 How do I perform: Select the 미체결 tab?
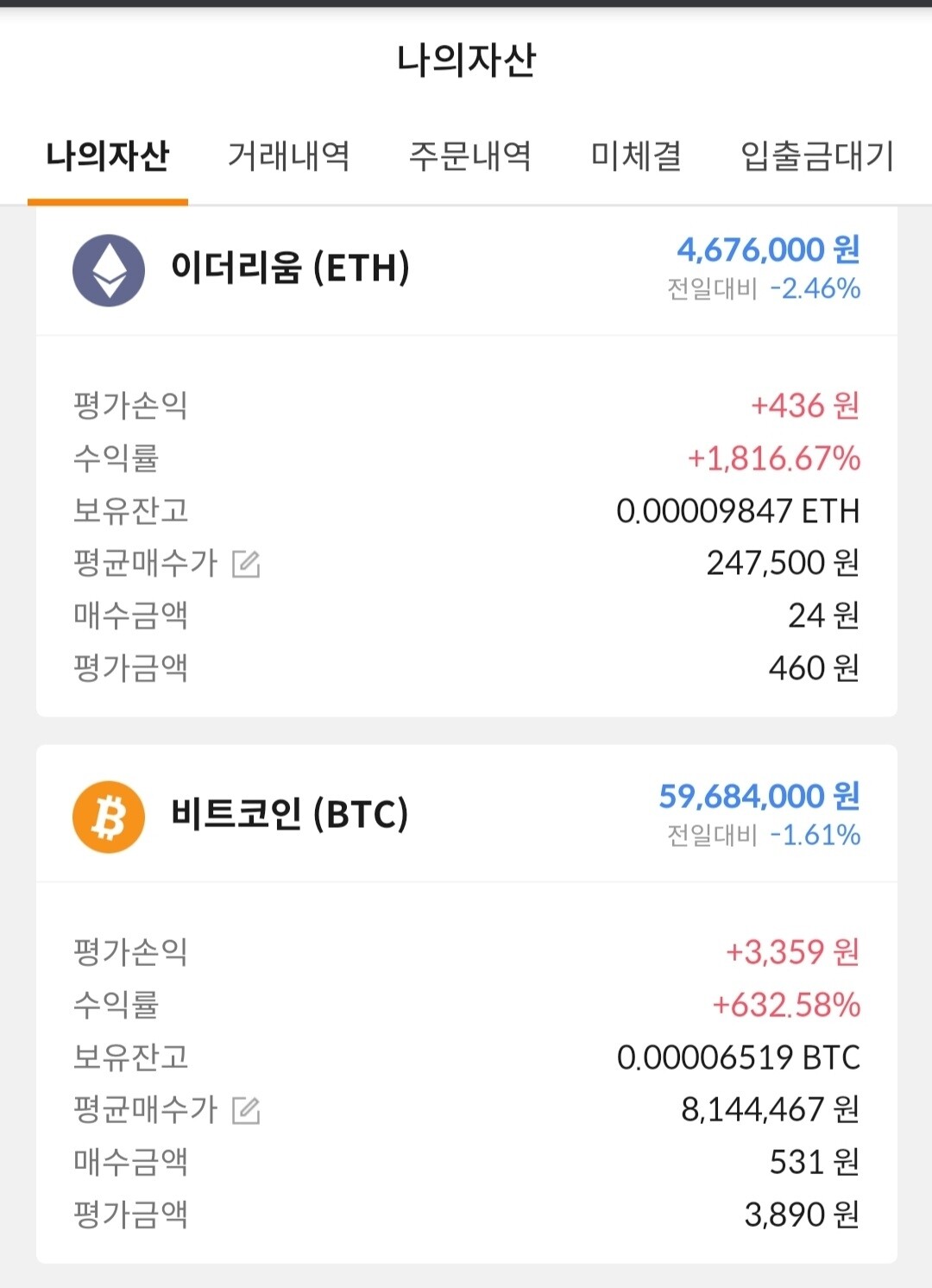click(x=636, y=156)
